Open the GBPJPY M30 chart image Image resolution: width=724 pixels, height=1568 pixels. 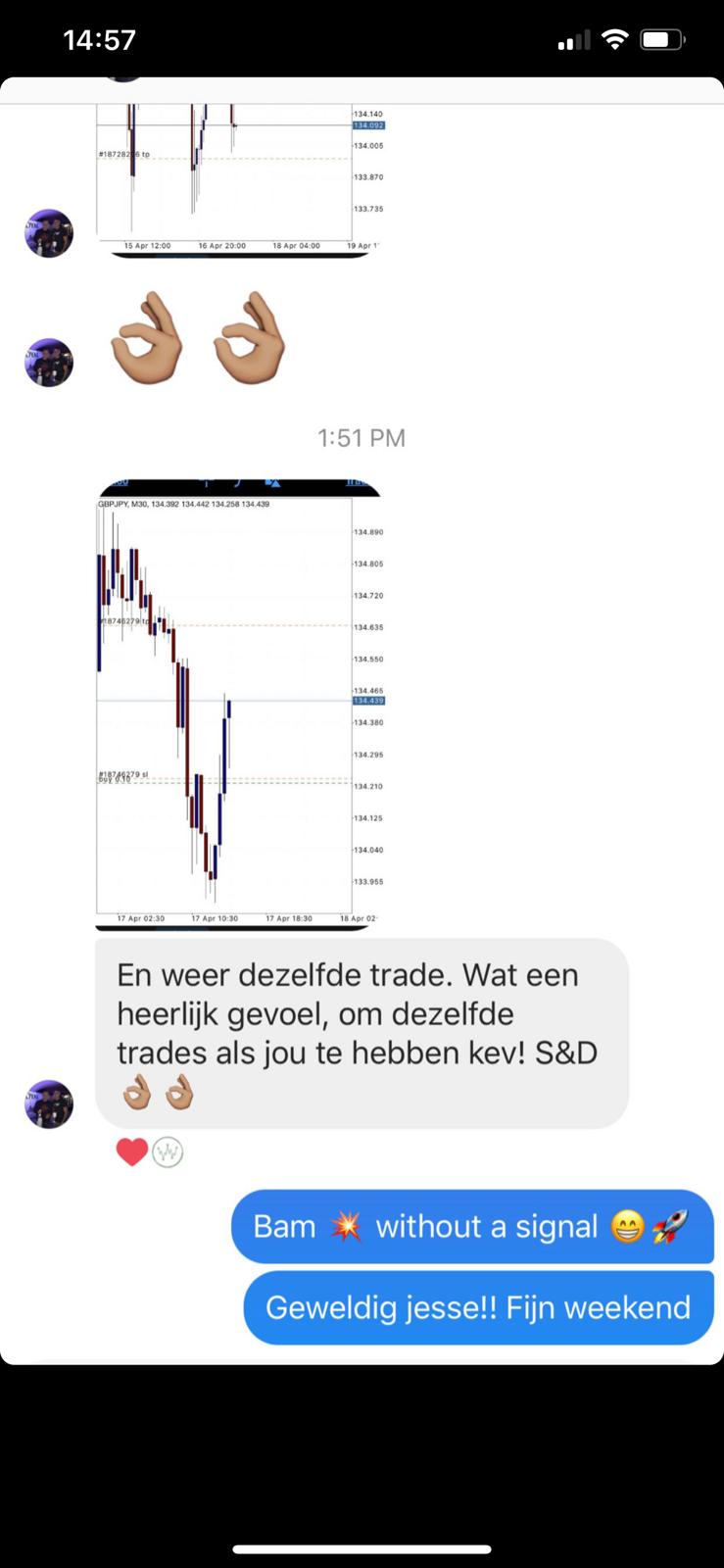point(239,705)
